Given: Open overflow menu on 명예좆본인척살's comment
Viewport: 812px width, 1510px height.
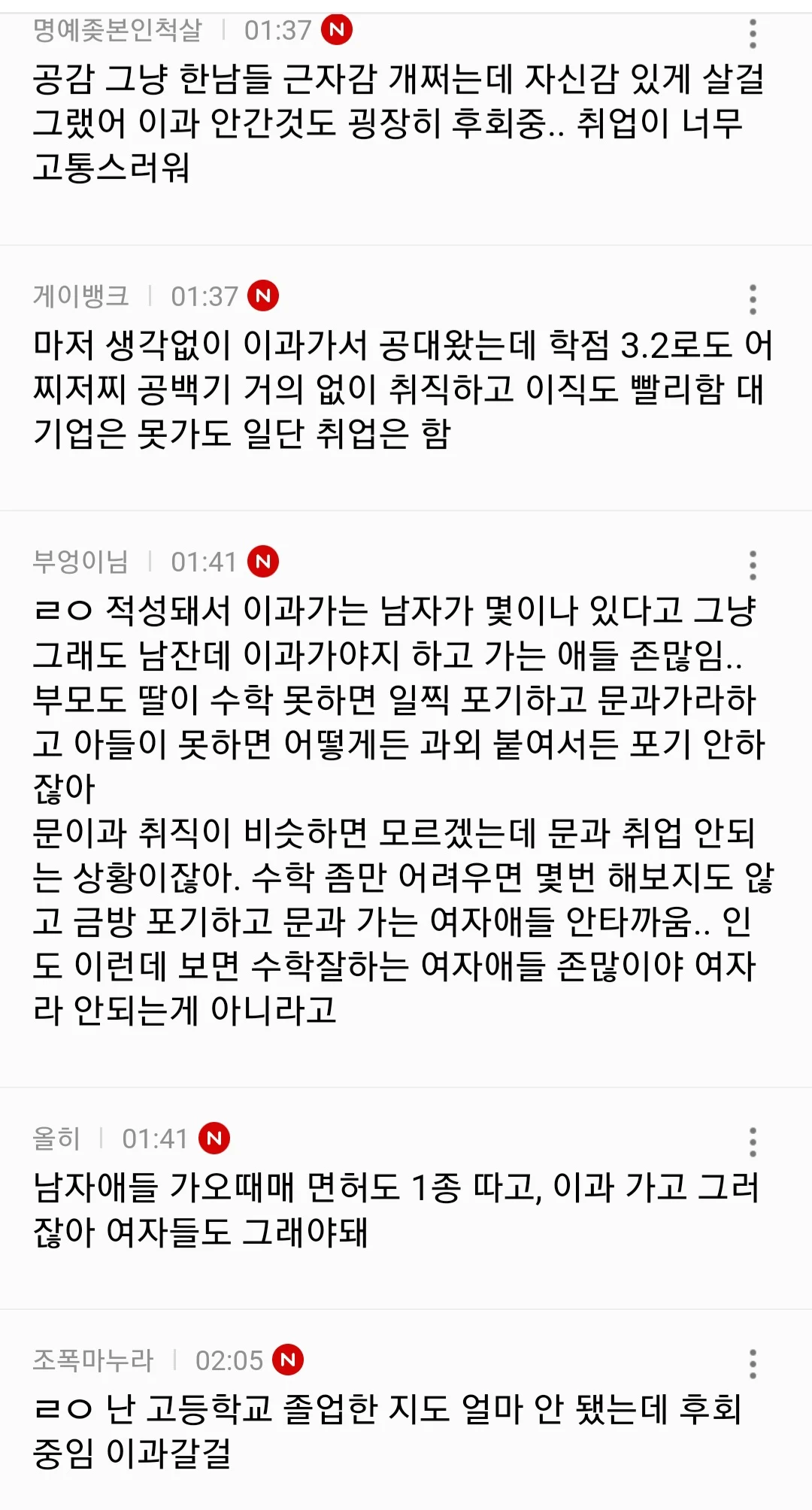Looking at the screenshot, I should 753,34.
